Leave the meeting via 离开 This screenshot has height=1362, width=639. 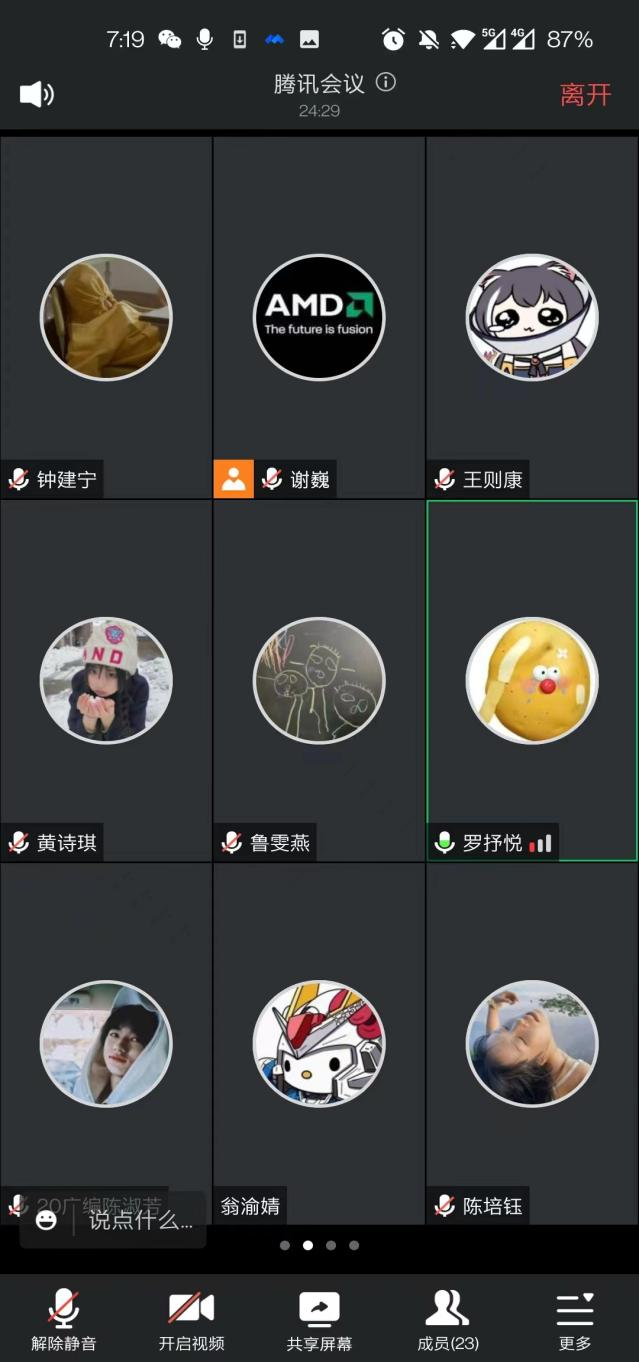(585, 95)
